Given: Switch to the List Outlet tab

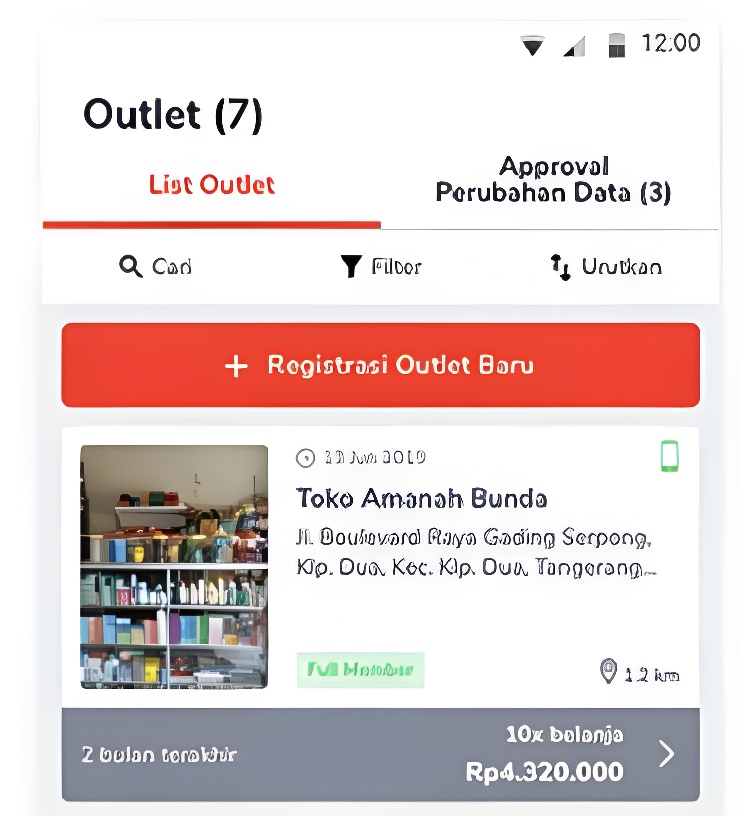Looking at the screenshot, I should [211, 185].
